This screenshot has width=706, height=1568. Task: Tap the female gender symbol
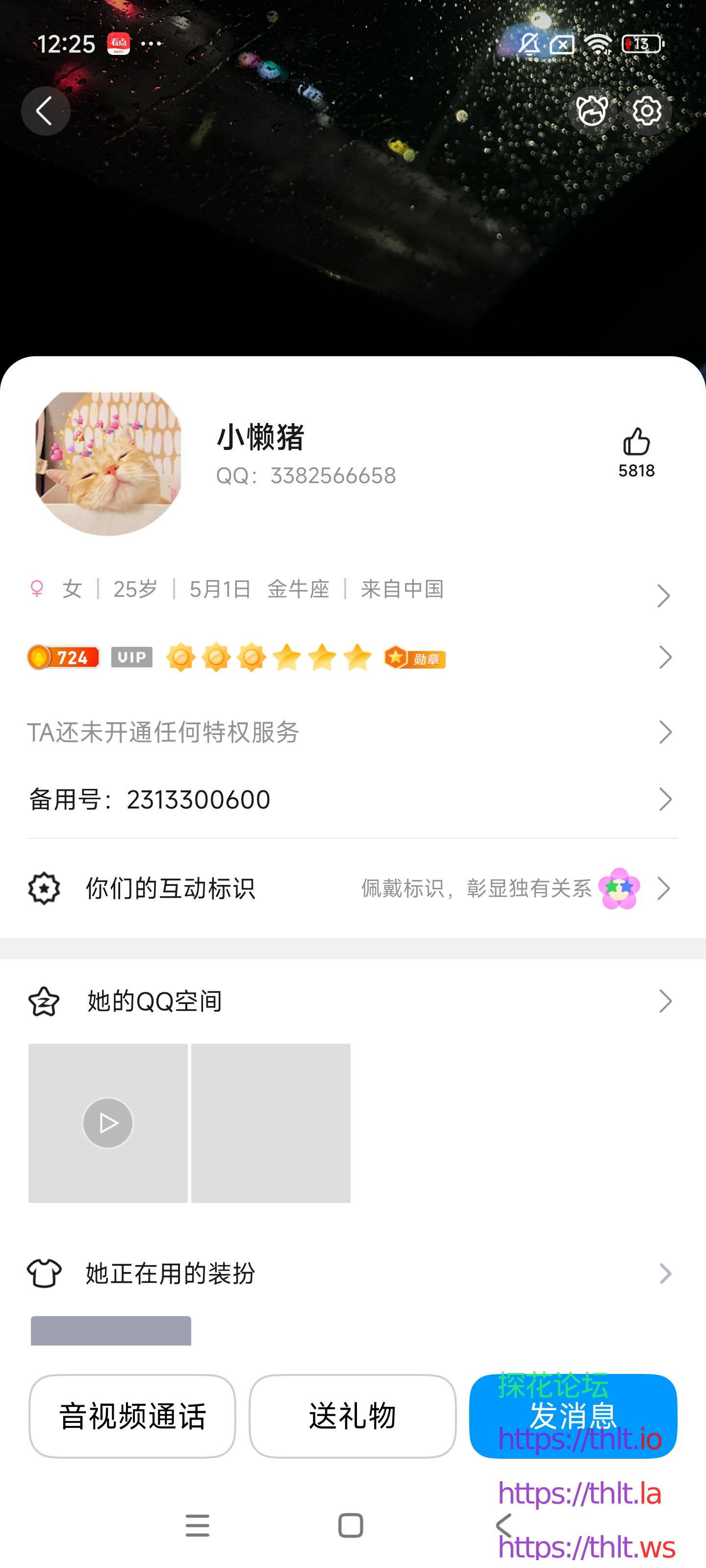tap(37, 588)
